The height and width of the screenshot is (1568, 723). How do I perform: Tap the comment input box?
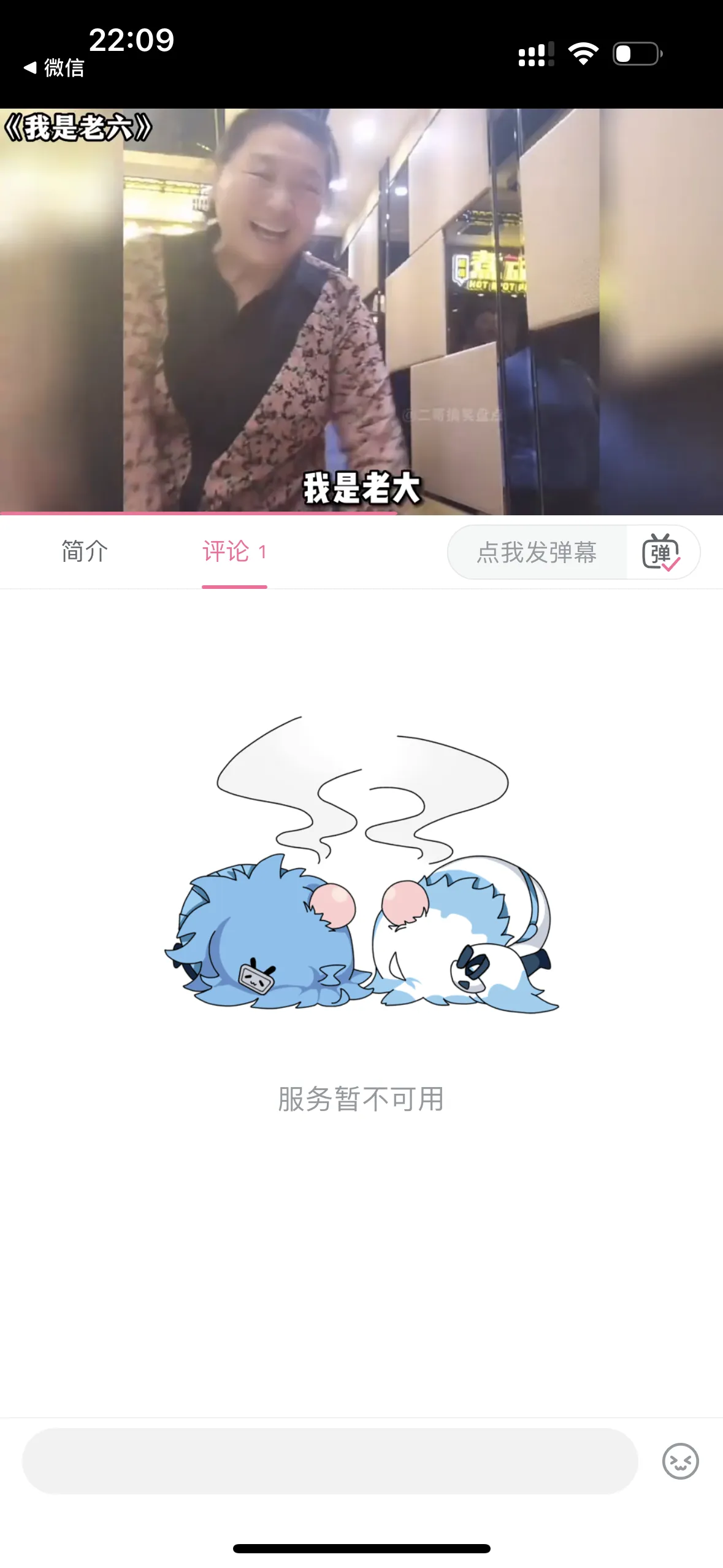[330, 1461]
